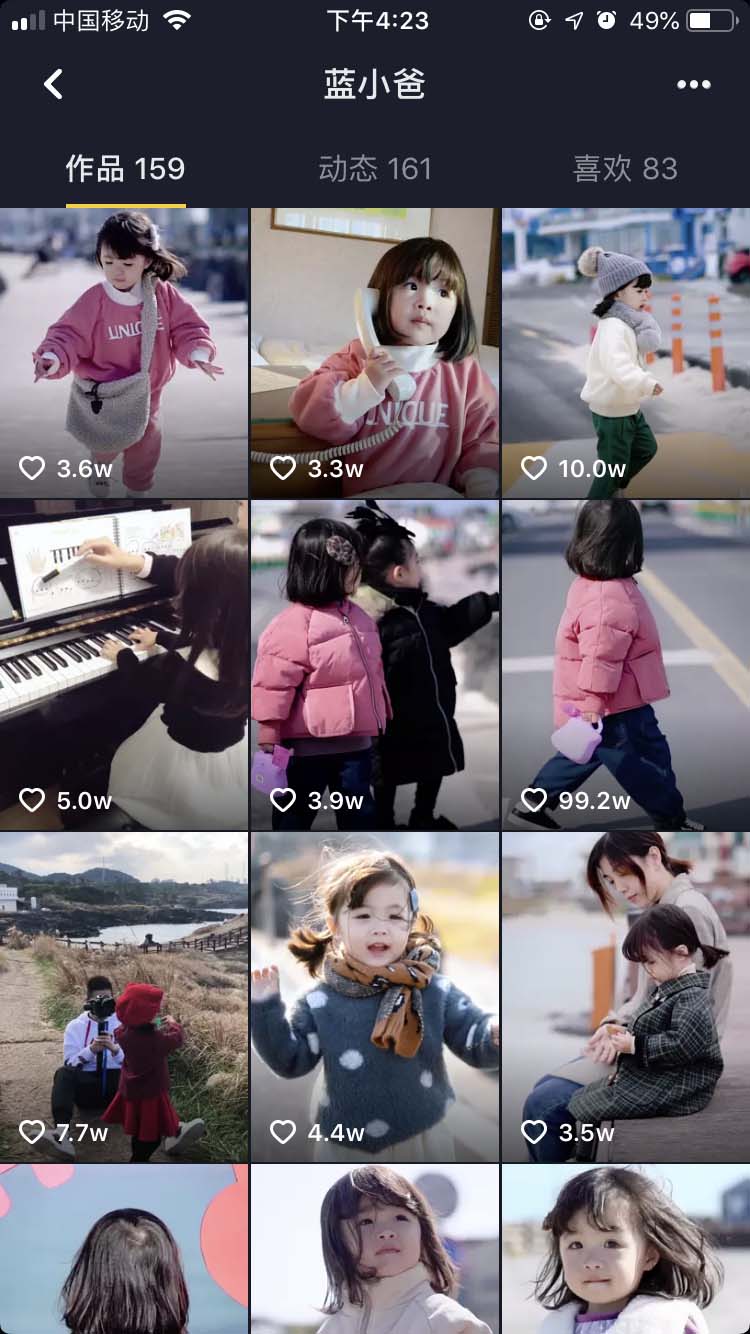The image size is (750, 1334).
Task: View the video with 3.9w likes
Action: tap(375, 665)
